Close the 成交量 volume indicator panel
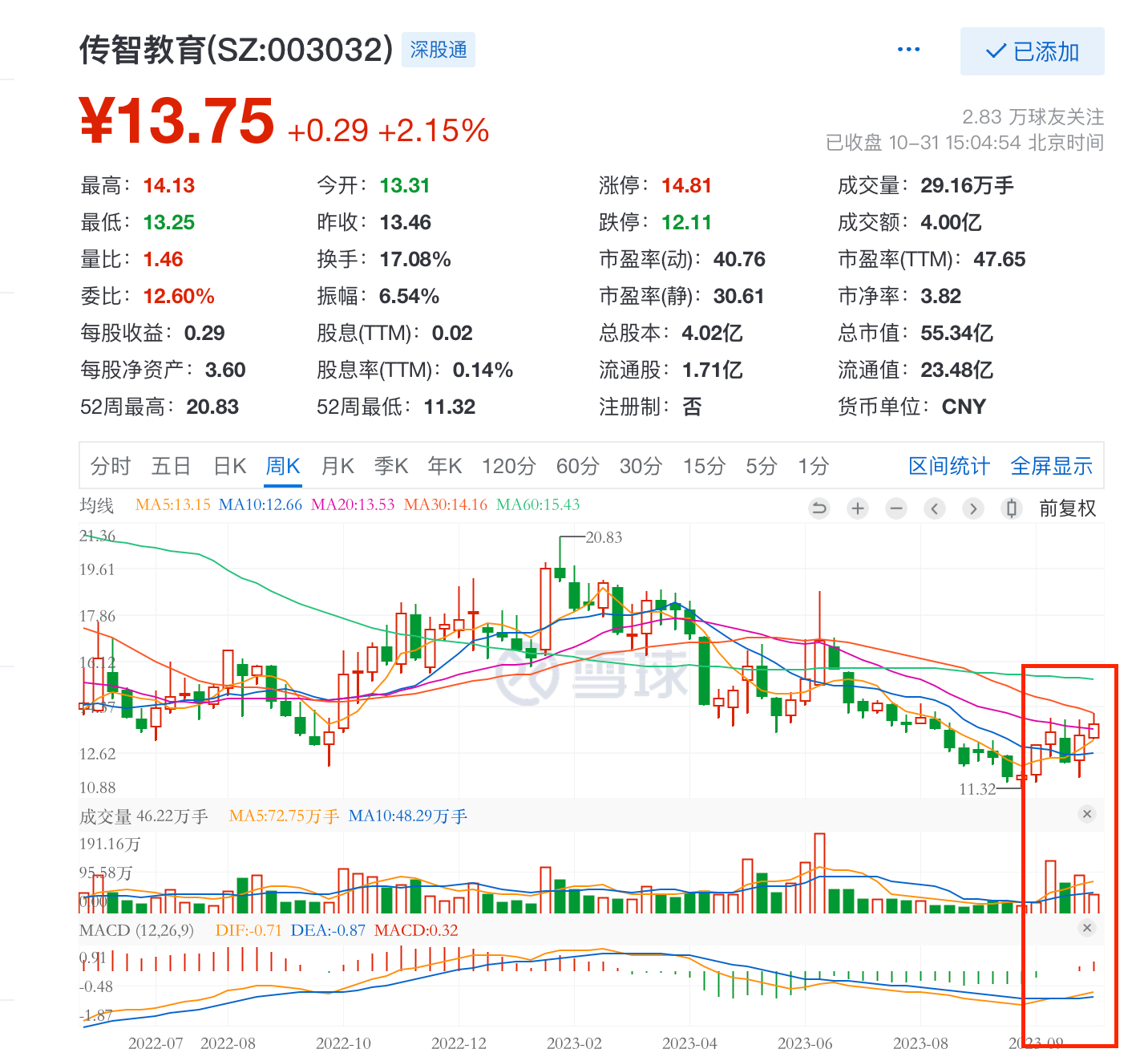This screenshot has height=1057, width=1148. click(1087, 814)
